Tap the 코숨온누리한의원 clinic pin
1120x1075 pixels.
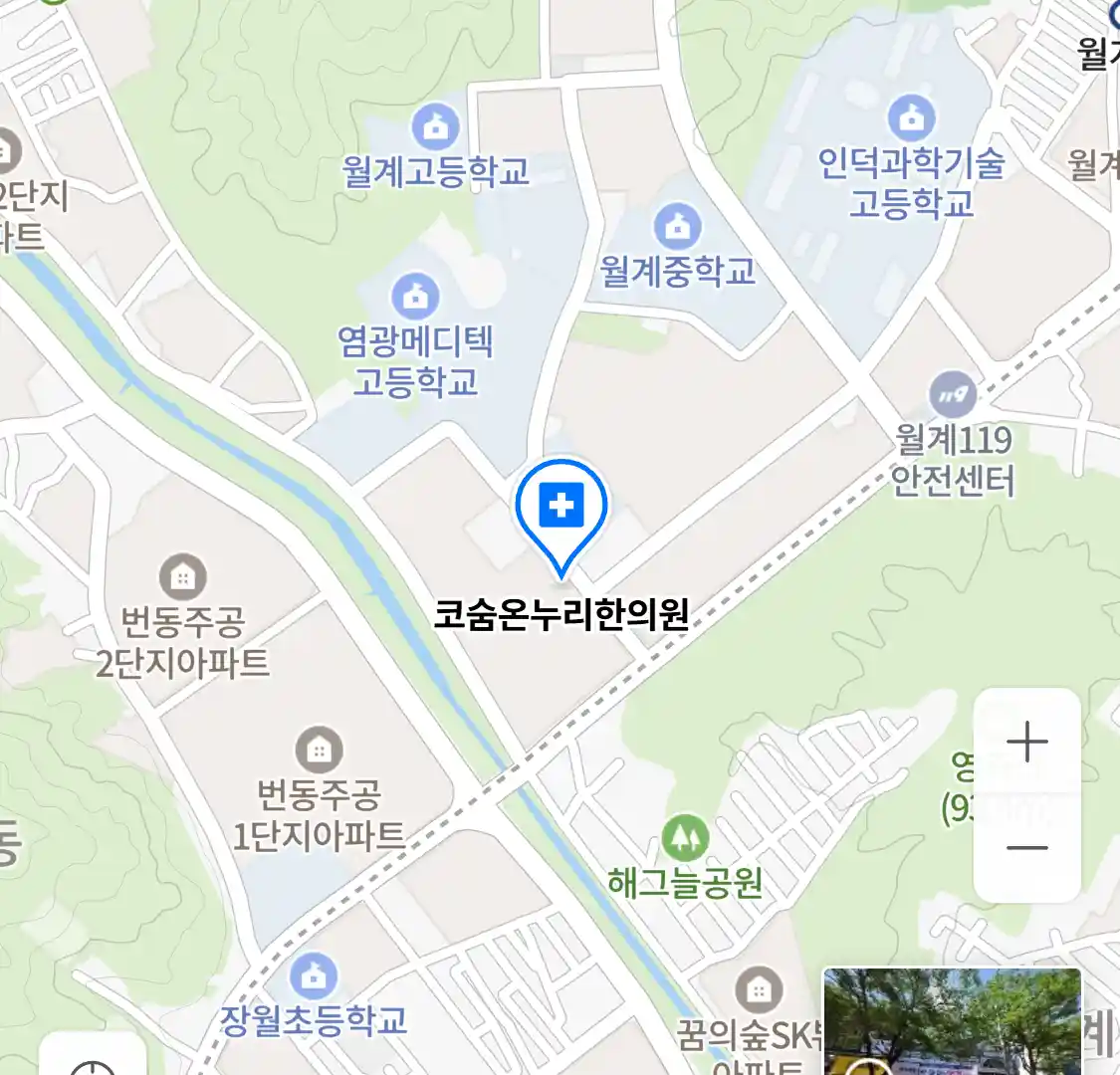click(561, 508)
